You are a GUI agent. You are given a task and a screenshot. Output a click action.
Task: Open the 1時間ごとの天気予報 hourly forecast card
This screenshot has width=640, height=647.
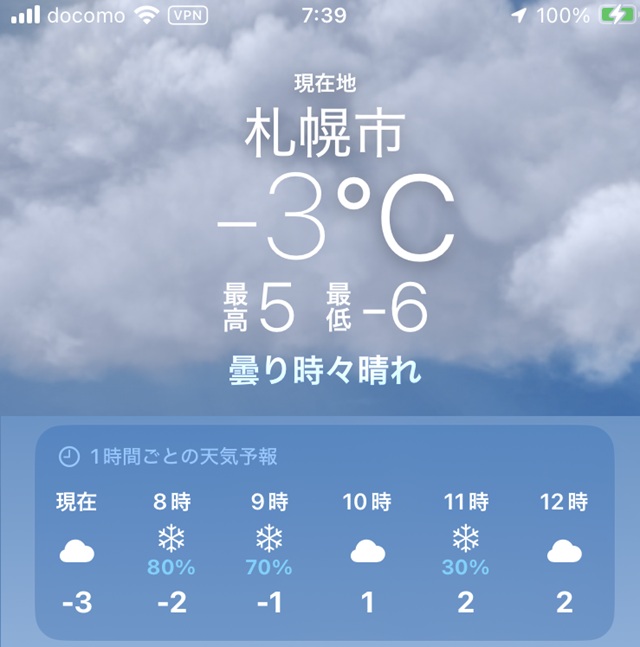pos(168,457)
